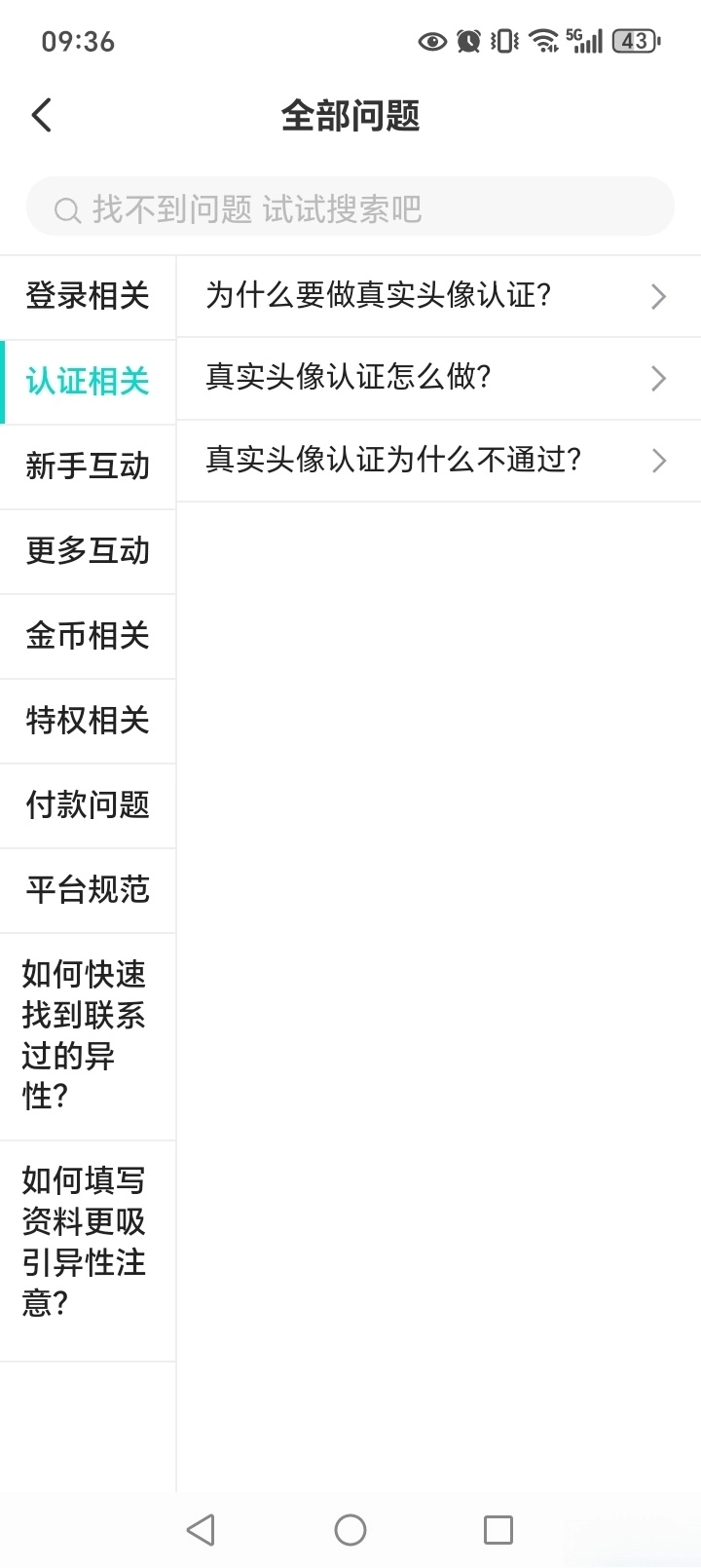
Task: Switch to the 登录相关 category
Action: point(88,296)
